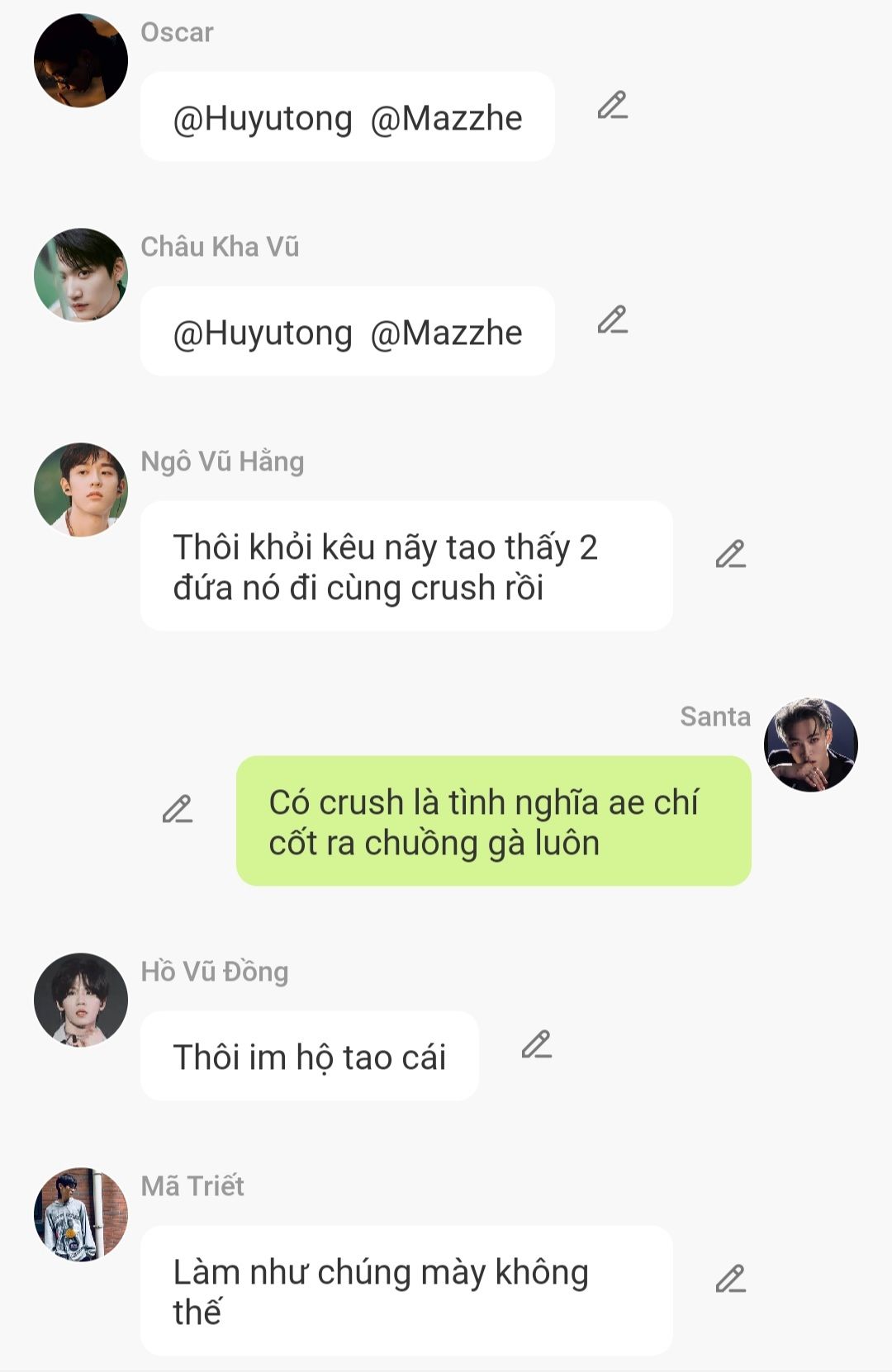This screenshot has width=892, height=1372.
Task: Edit Mã Triết's message
Action: pyautogui.click(x=730, y=1280)
